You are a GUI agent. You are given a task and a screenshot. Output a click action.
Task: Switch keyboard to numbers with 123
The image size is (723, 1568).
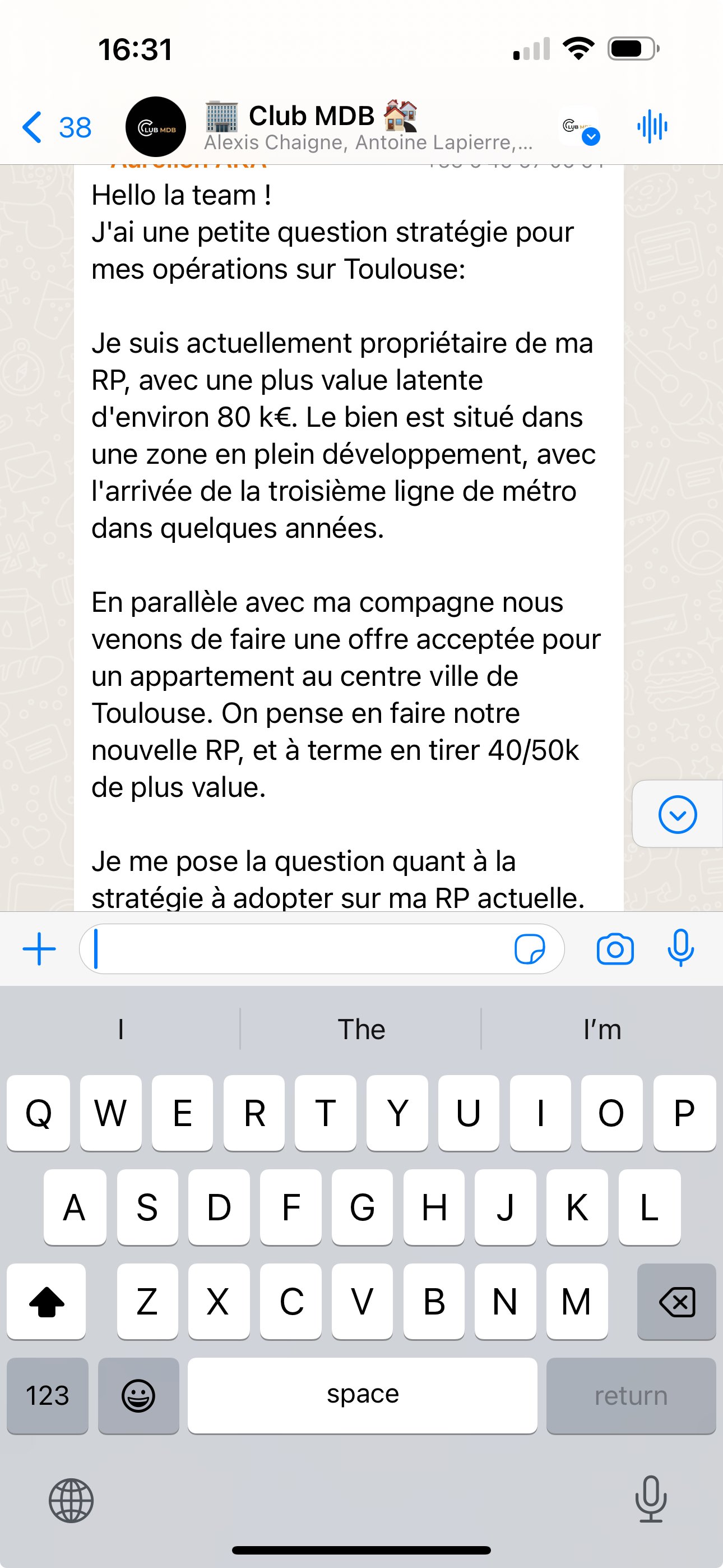pos(48,1395)
